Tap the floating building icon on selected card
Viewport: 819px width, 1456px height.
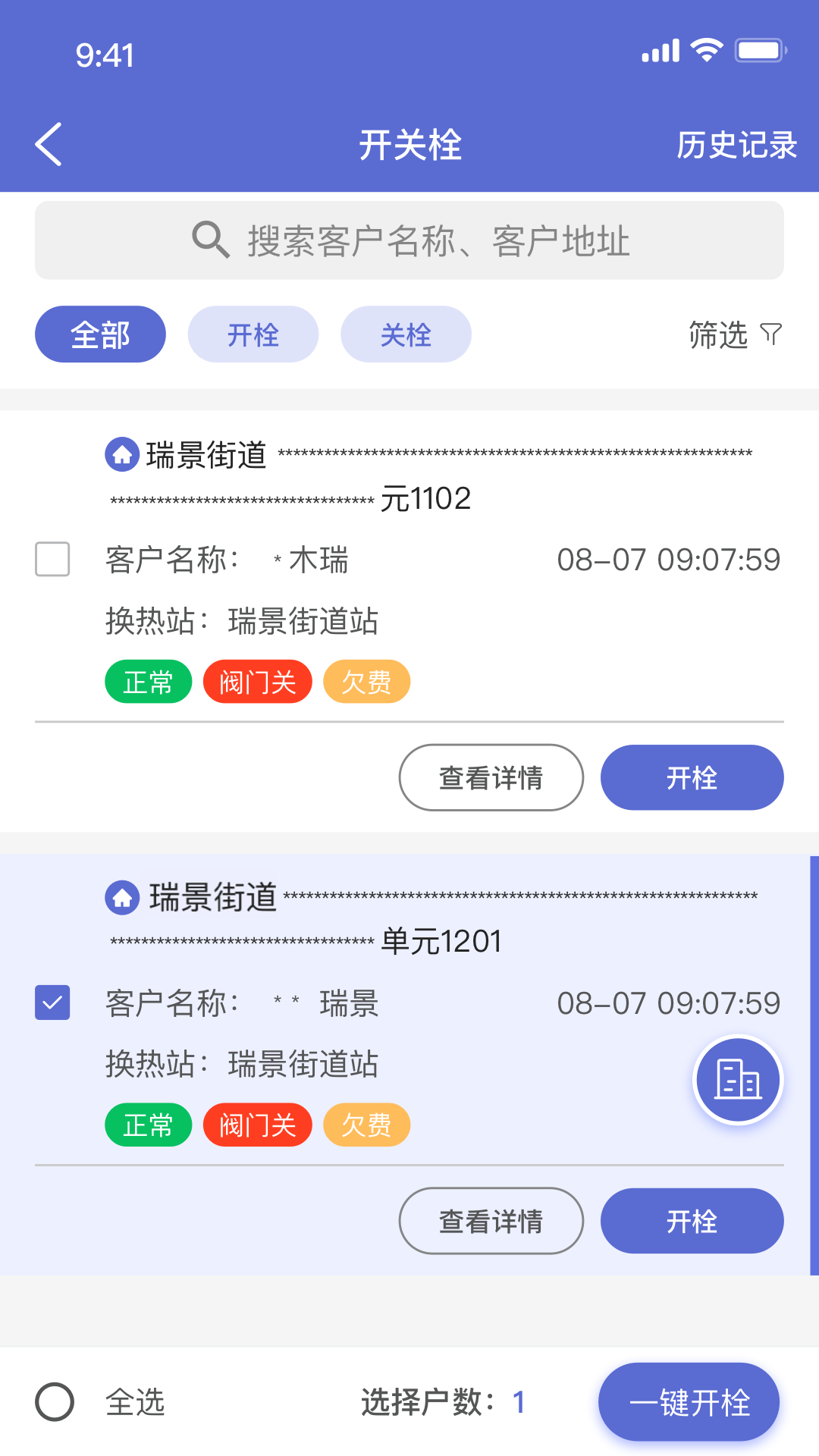[737, 1080]
